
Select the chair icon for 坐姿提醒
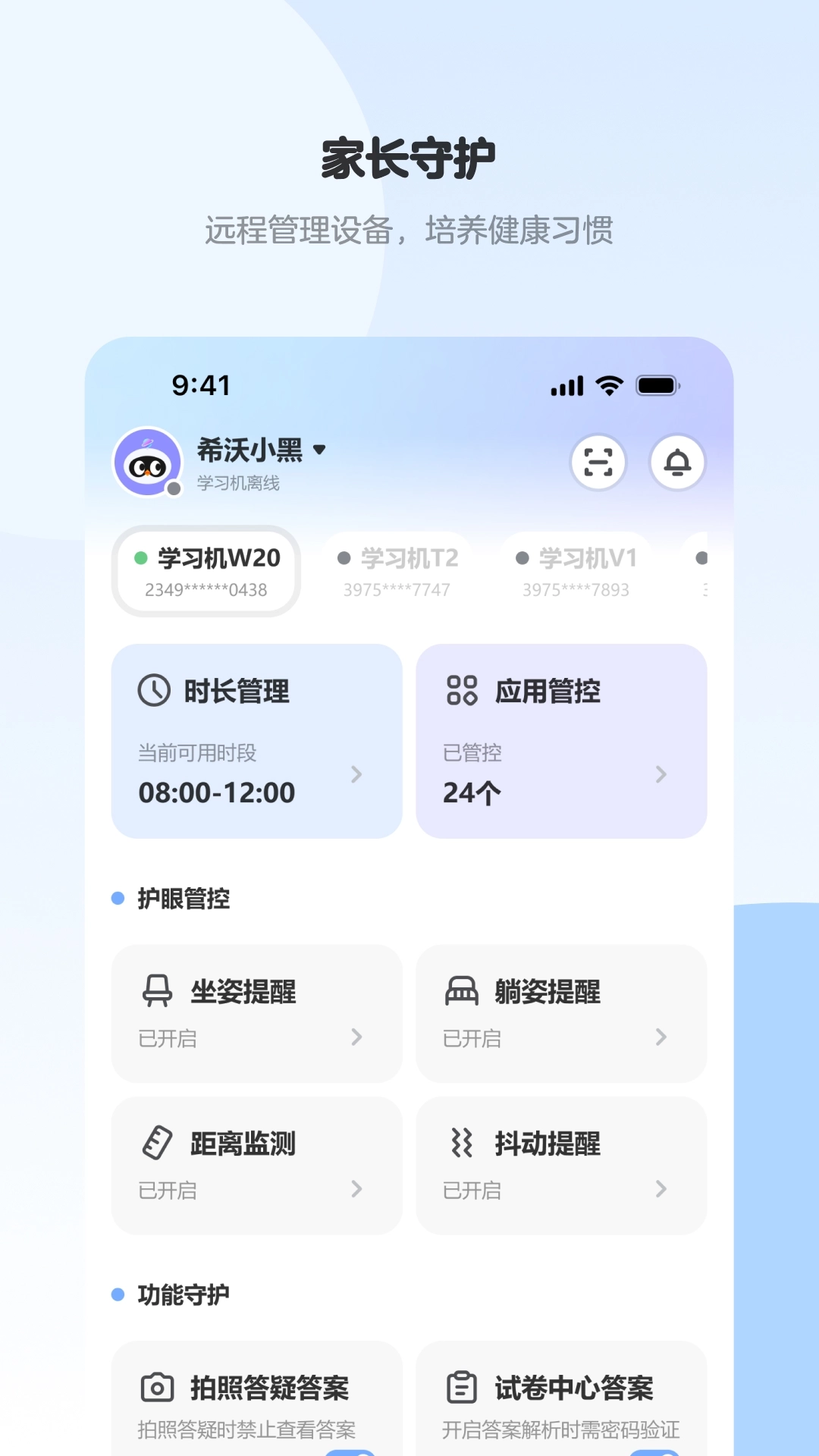[x=157, y=992]
